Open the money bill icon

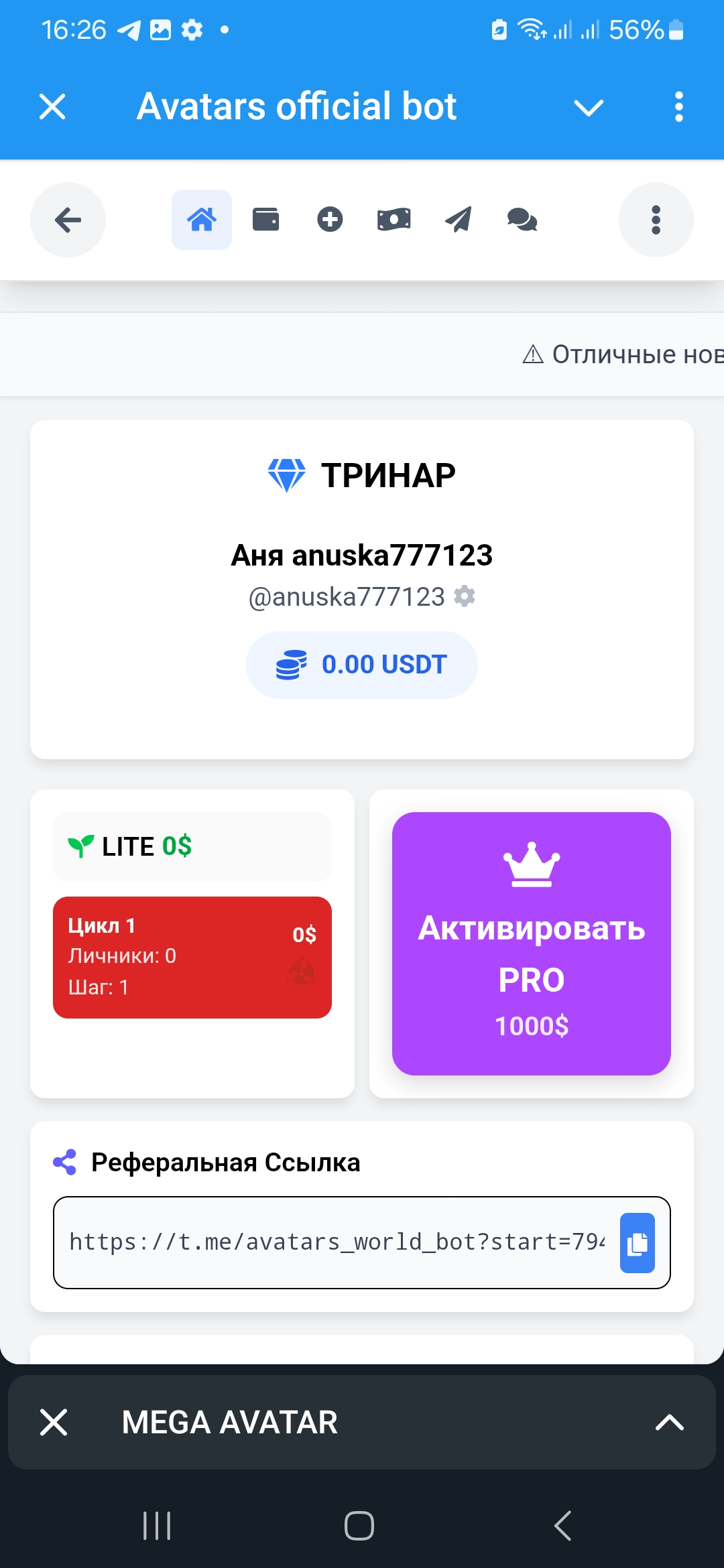tap(394, 220)
